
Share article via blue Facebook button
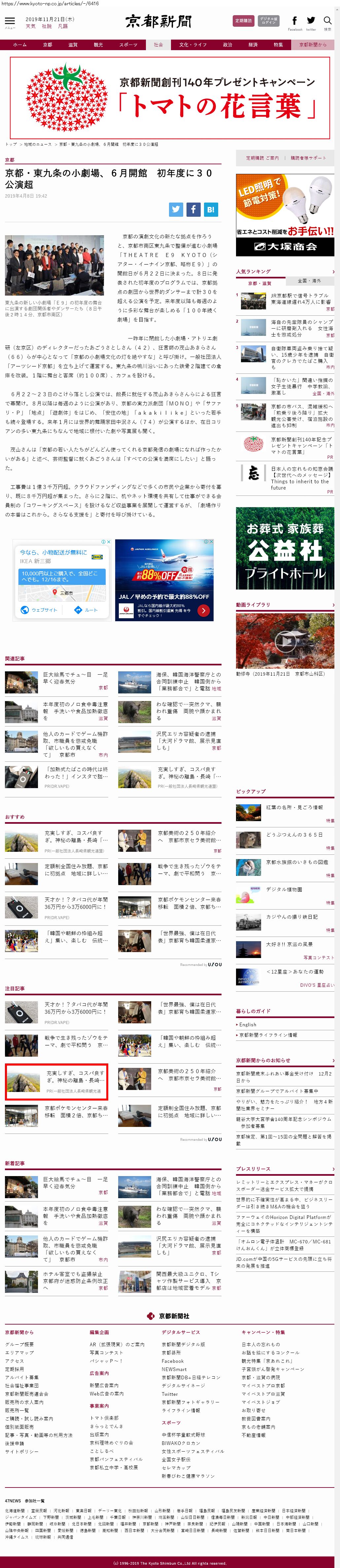click(193, 209)
